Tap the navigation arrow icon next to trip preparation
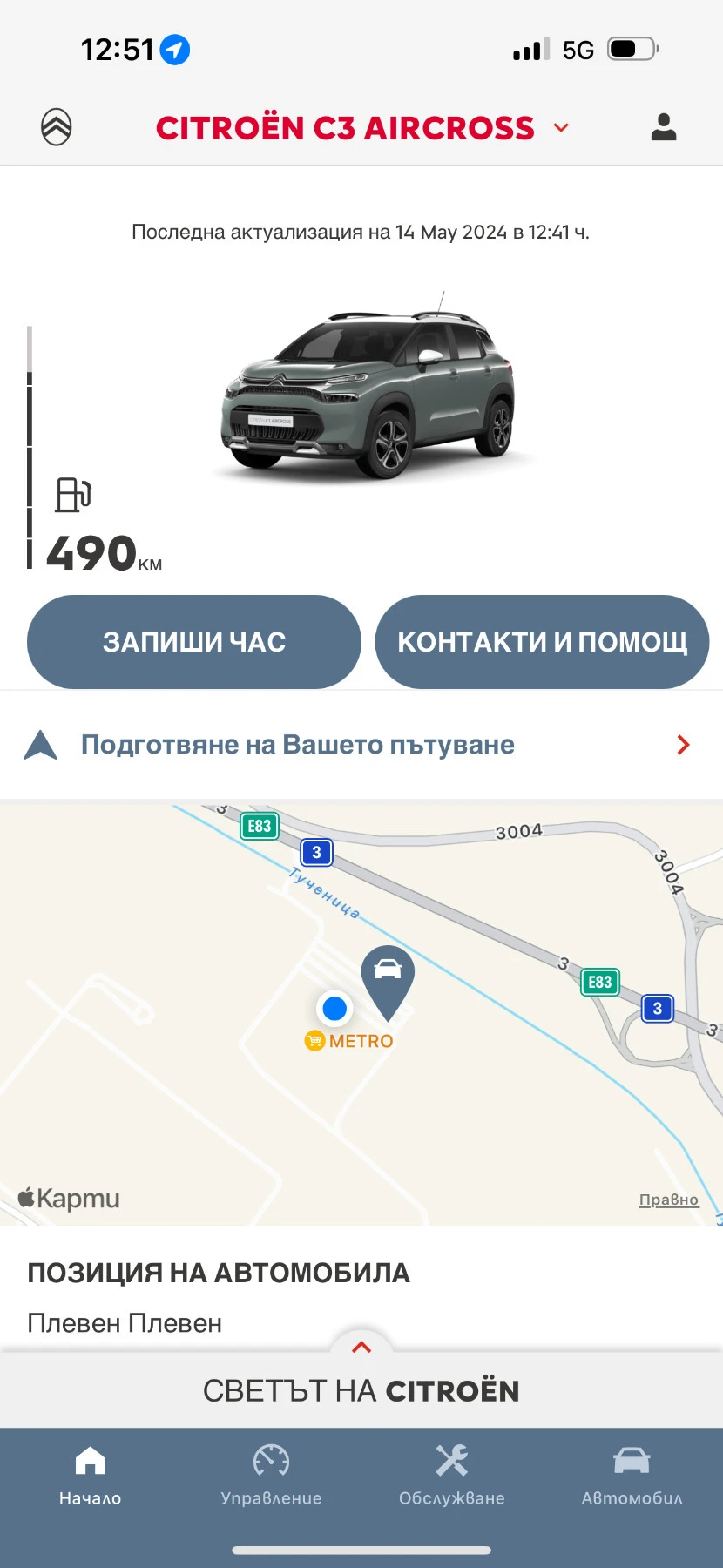The image size is (723, 1568). click(x=41, y=744)
